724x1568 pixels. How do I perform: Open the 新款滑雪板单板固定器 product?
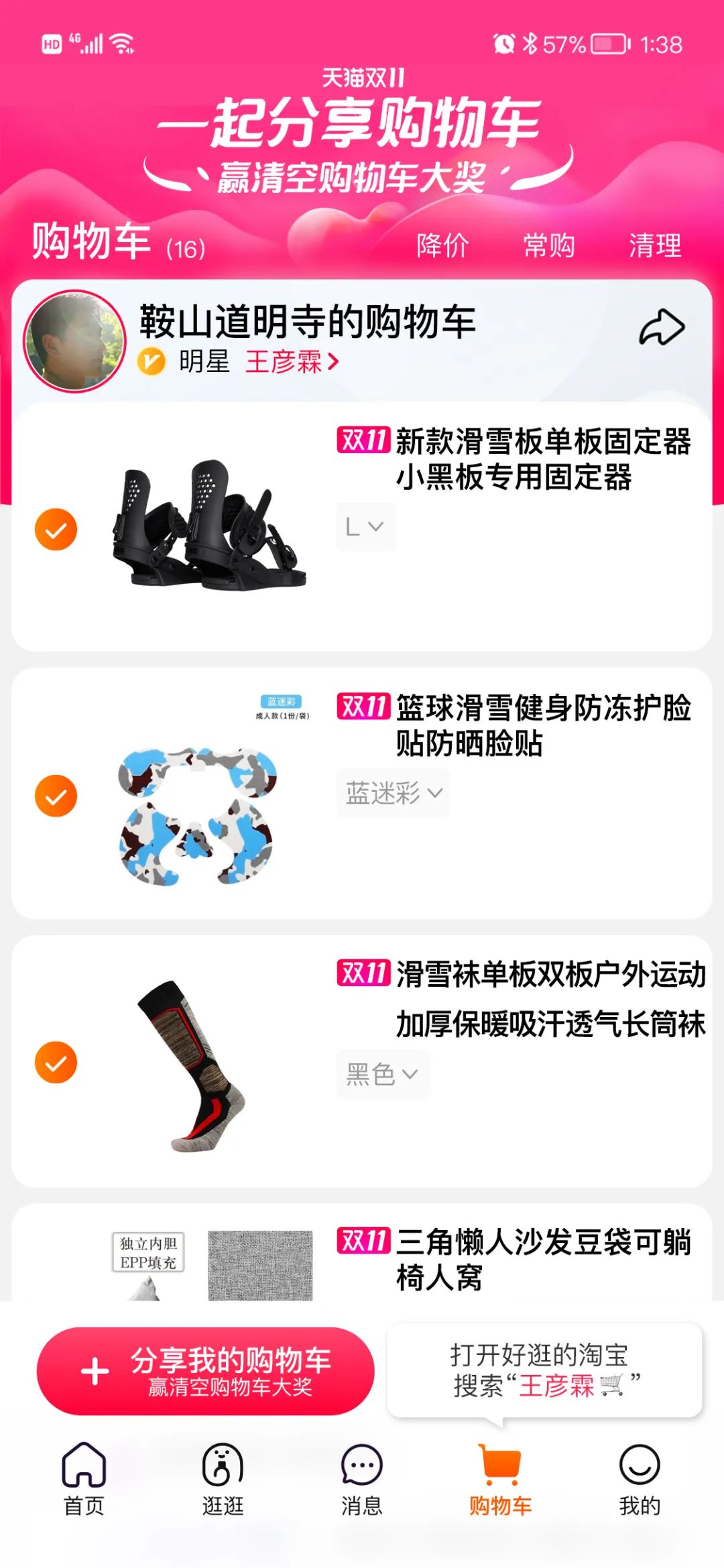(x=514, y=459)
